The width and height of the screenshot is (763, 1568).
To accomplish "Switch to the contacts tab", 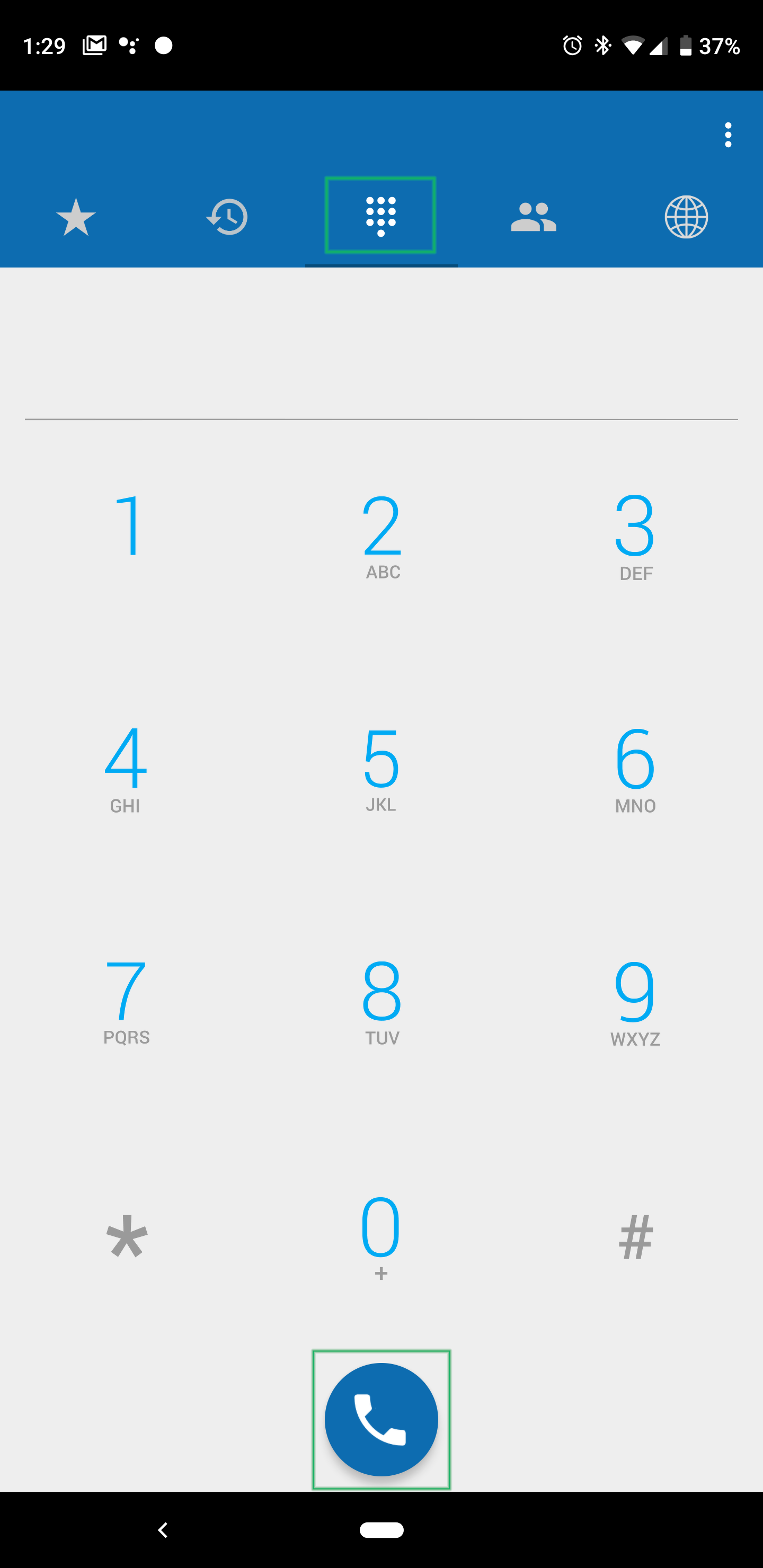I will [x=534, y=217].
